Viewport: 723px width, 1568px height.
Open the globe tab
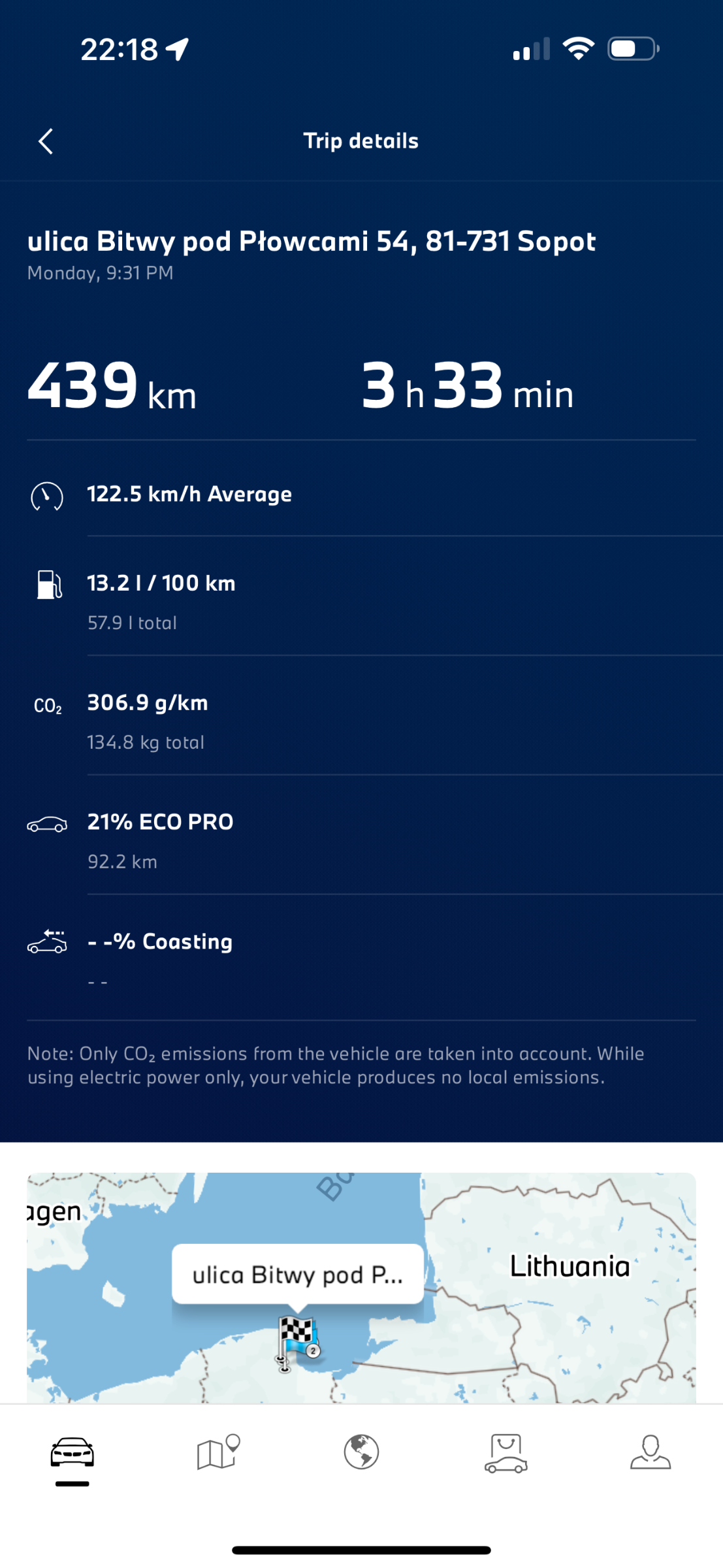tap(361, 1452)
